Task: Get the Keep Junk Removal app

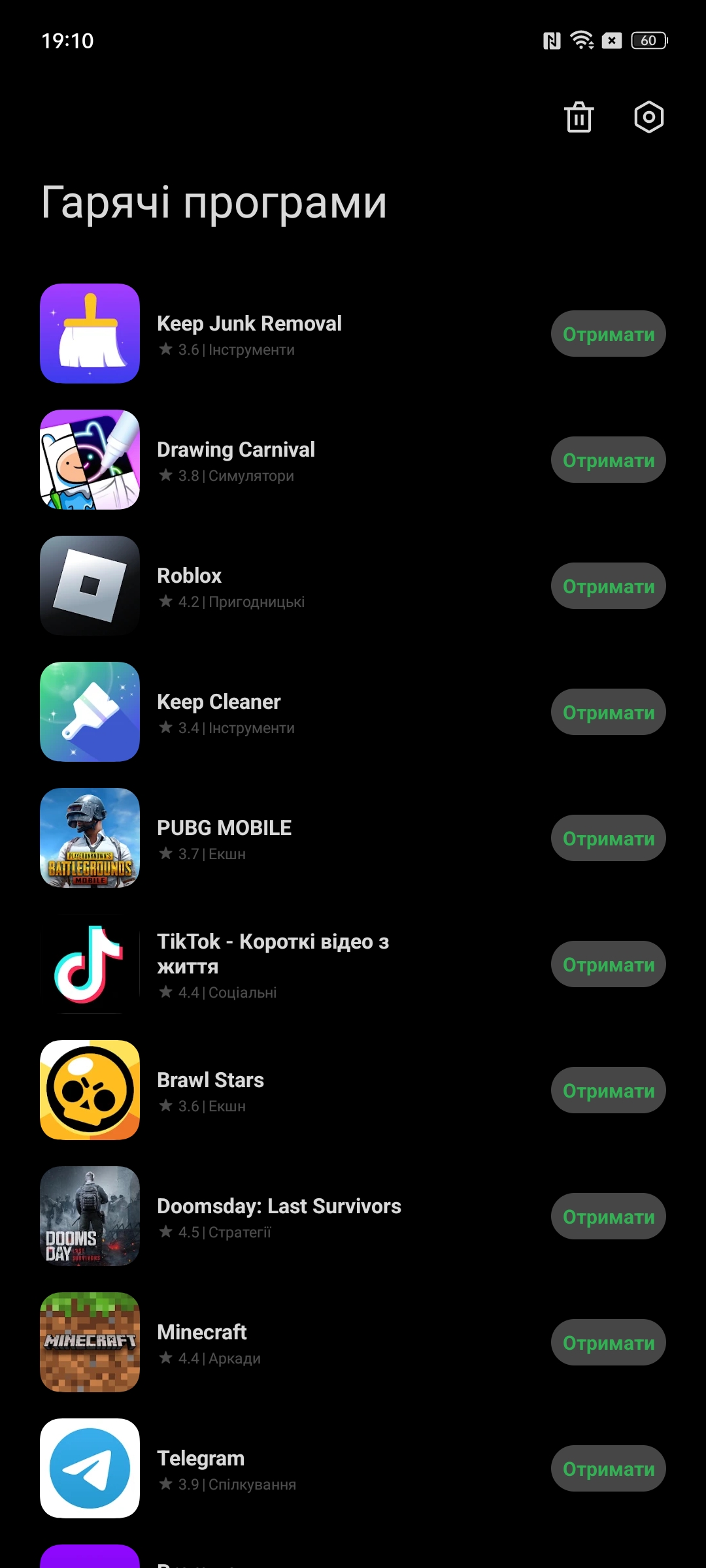Action: [x=608, y=334]
